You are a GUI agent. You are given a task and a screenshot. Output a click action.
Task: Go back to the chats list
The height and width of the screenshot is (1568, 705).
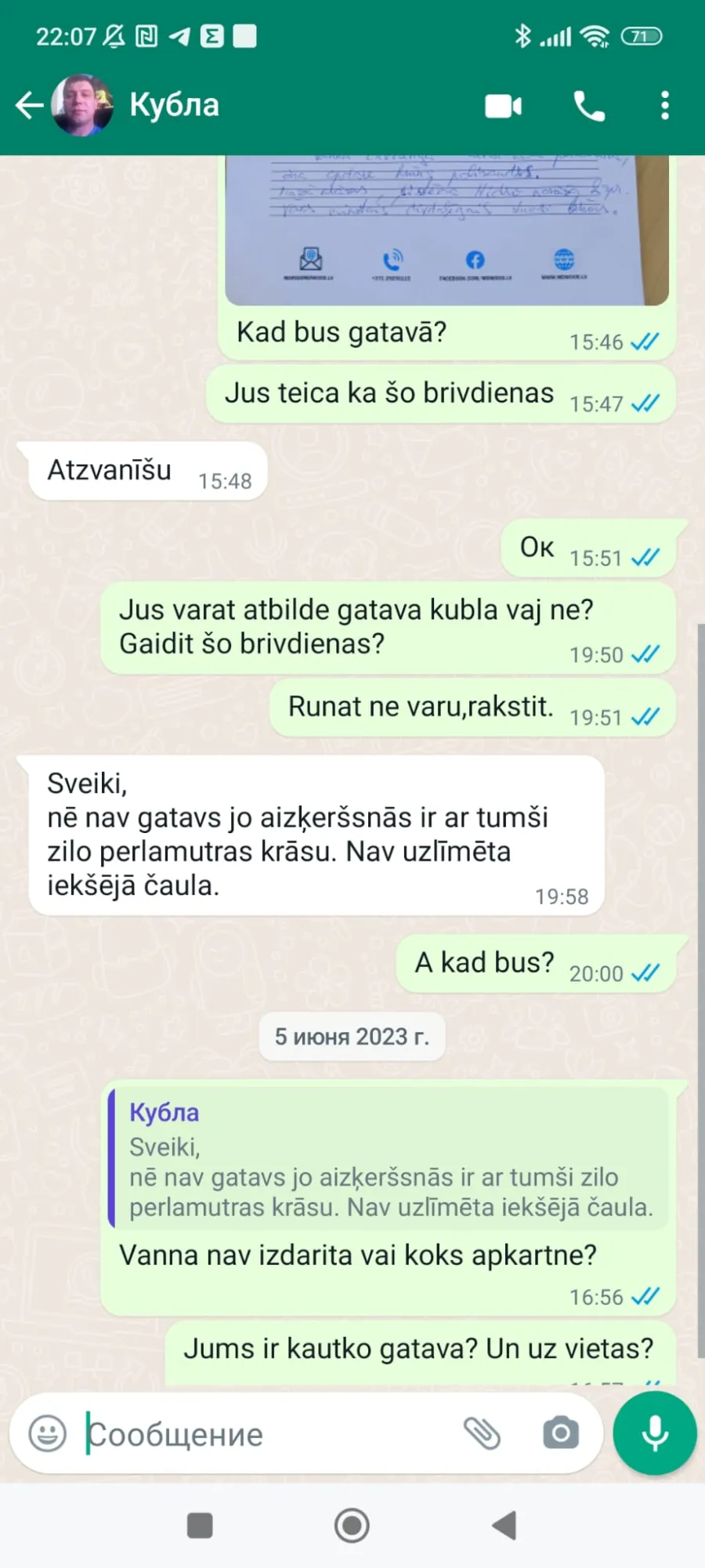pyautogui.click(x=30, y=105)
